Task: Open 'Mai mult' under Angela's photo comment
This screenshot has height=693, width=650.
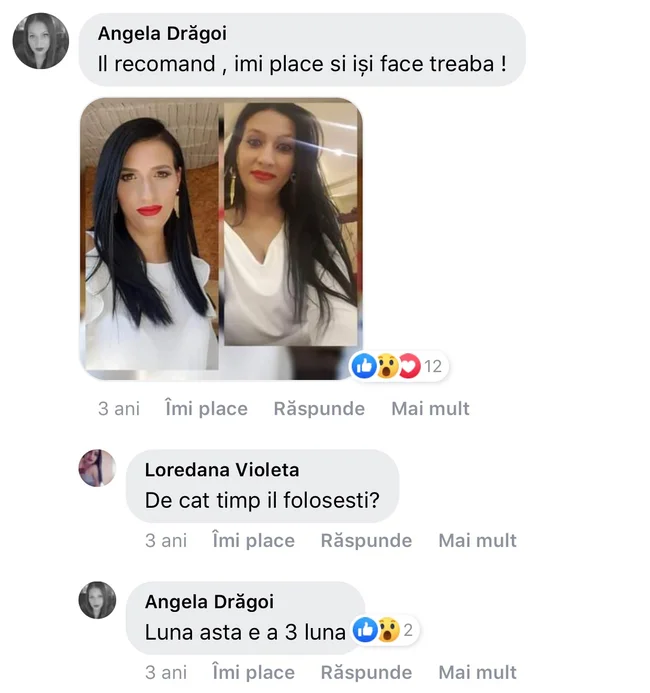Action: [x=430, y=408]
